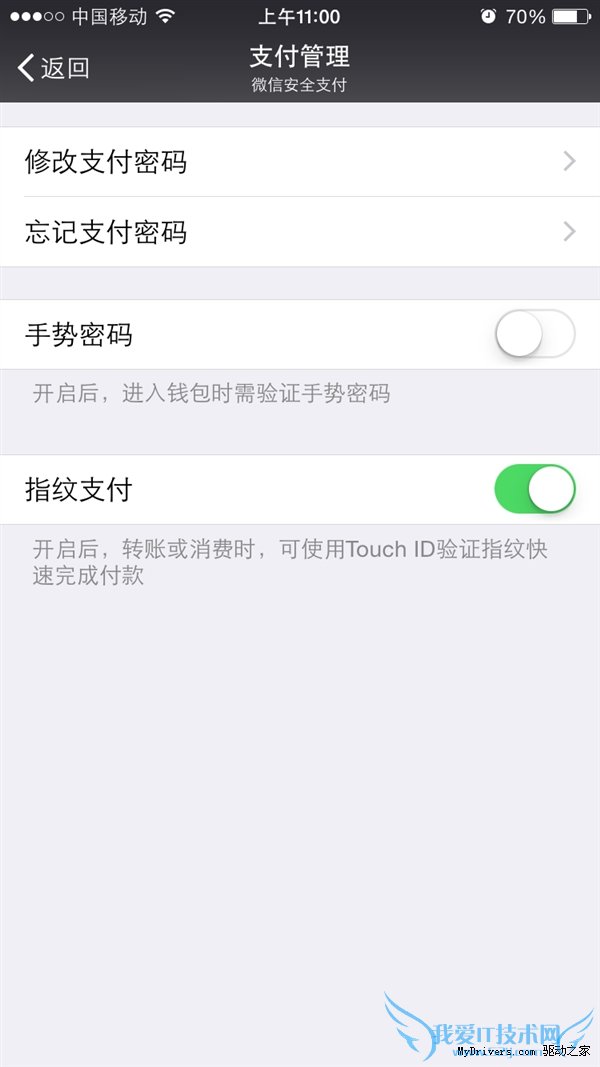The image size is (600, 1067).
Task: Go back using the 返回 button
Action: coord(54,68)
